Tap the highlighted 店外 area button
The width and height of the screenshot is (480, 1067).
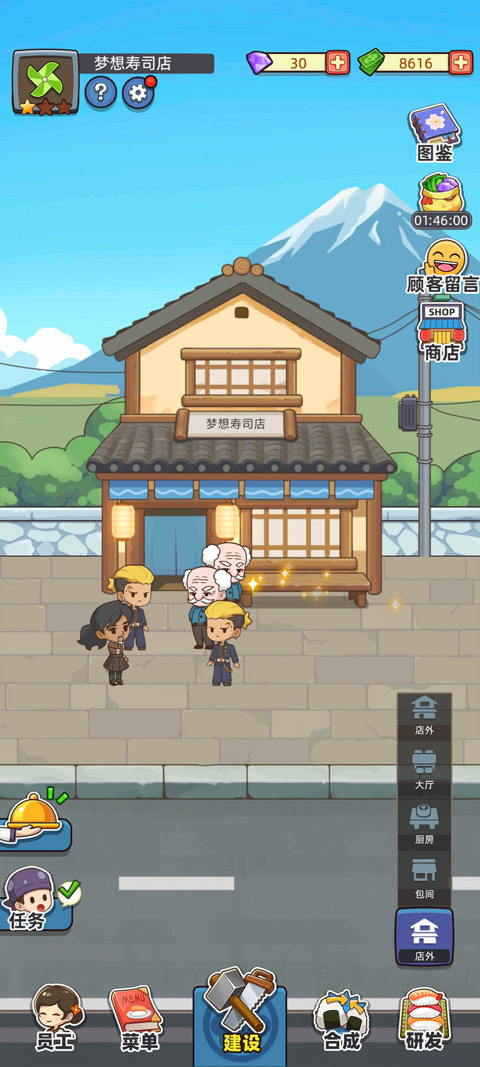(424, 937)
